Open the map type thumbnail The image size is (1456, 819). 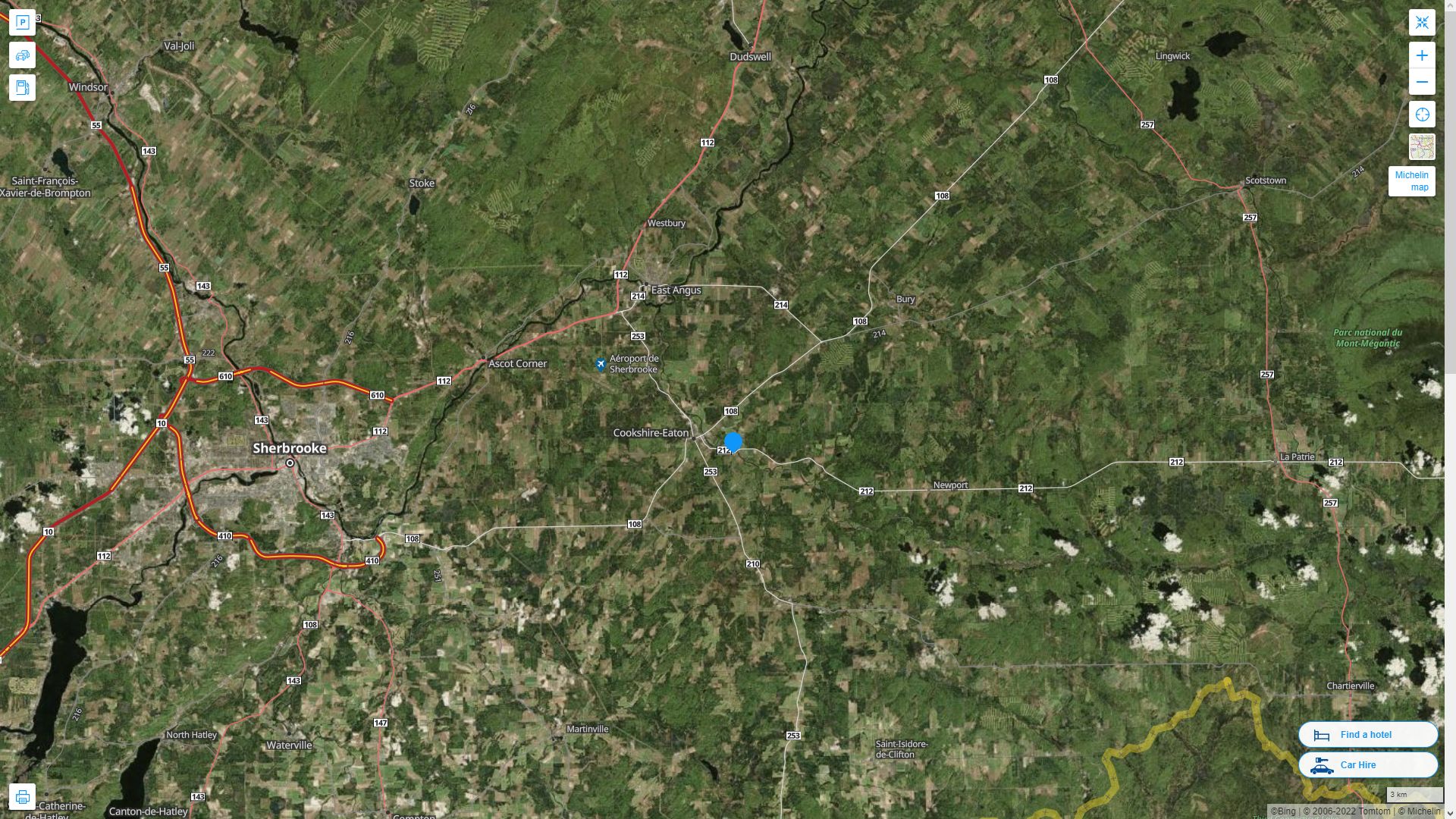pos(1422,147)
